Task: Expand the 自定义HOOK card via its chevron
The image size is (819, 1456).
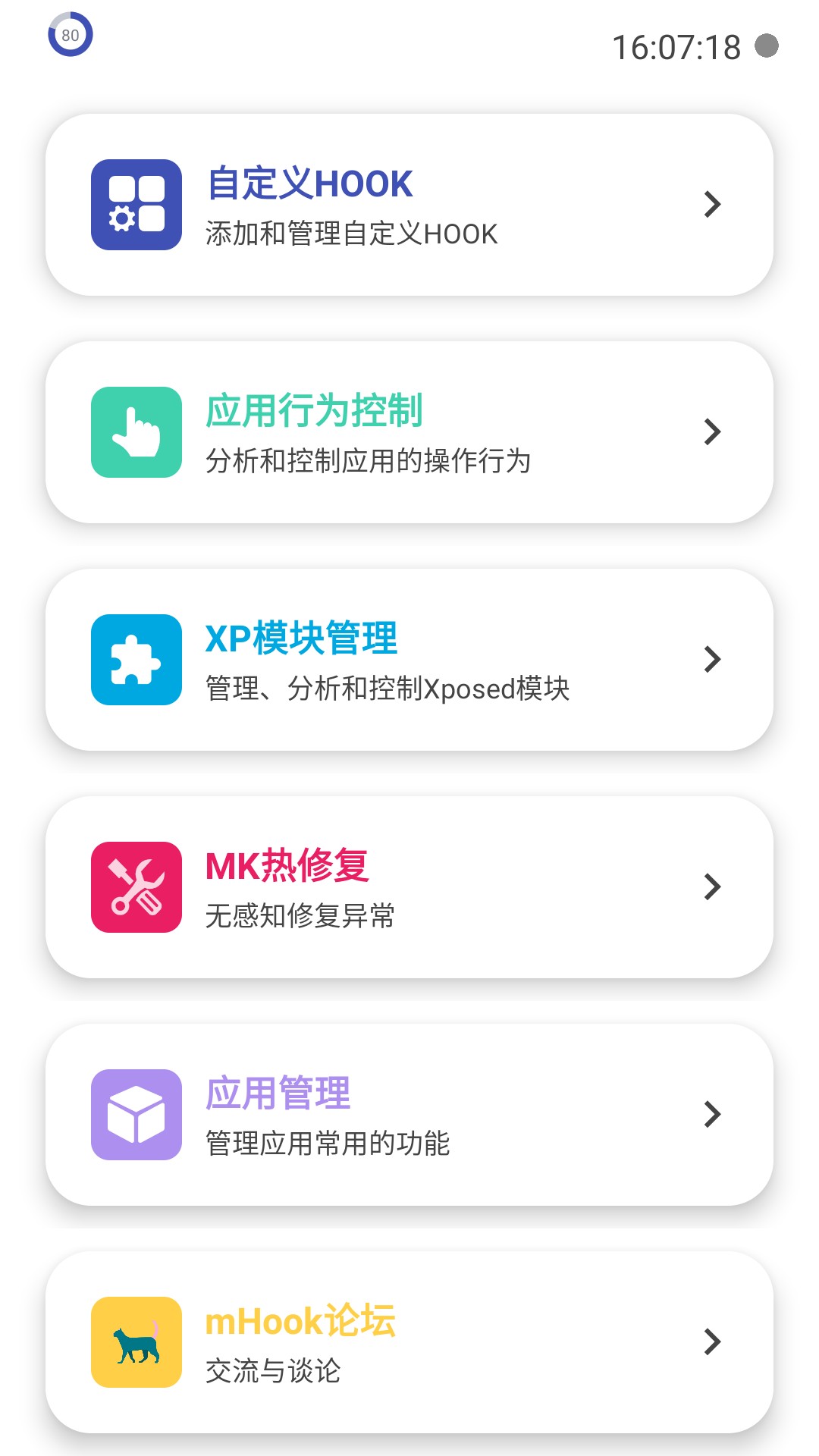Action: 711,204
